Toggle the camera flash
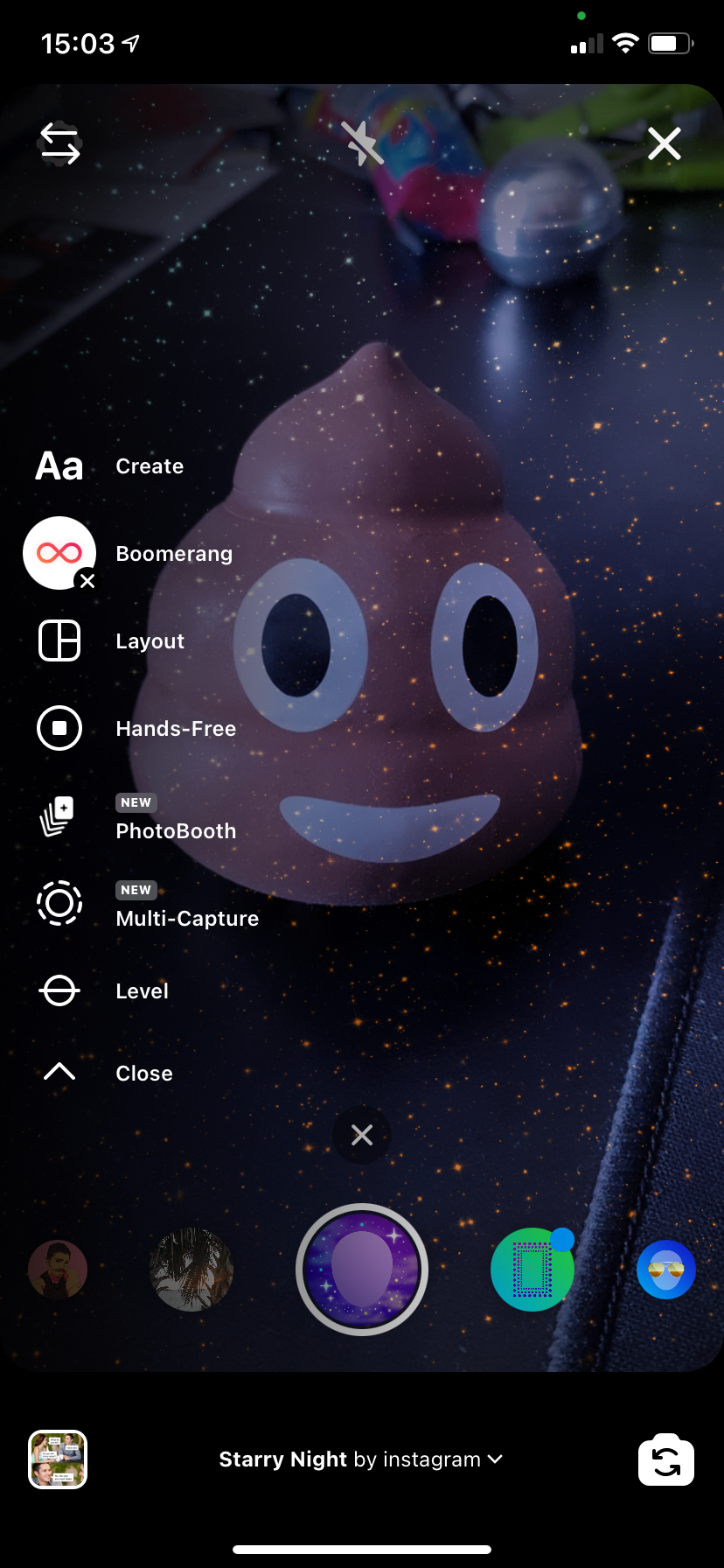This screenshot has height=1568, width=724. [x=362, y=143]
